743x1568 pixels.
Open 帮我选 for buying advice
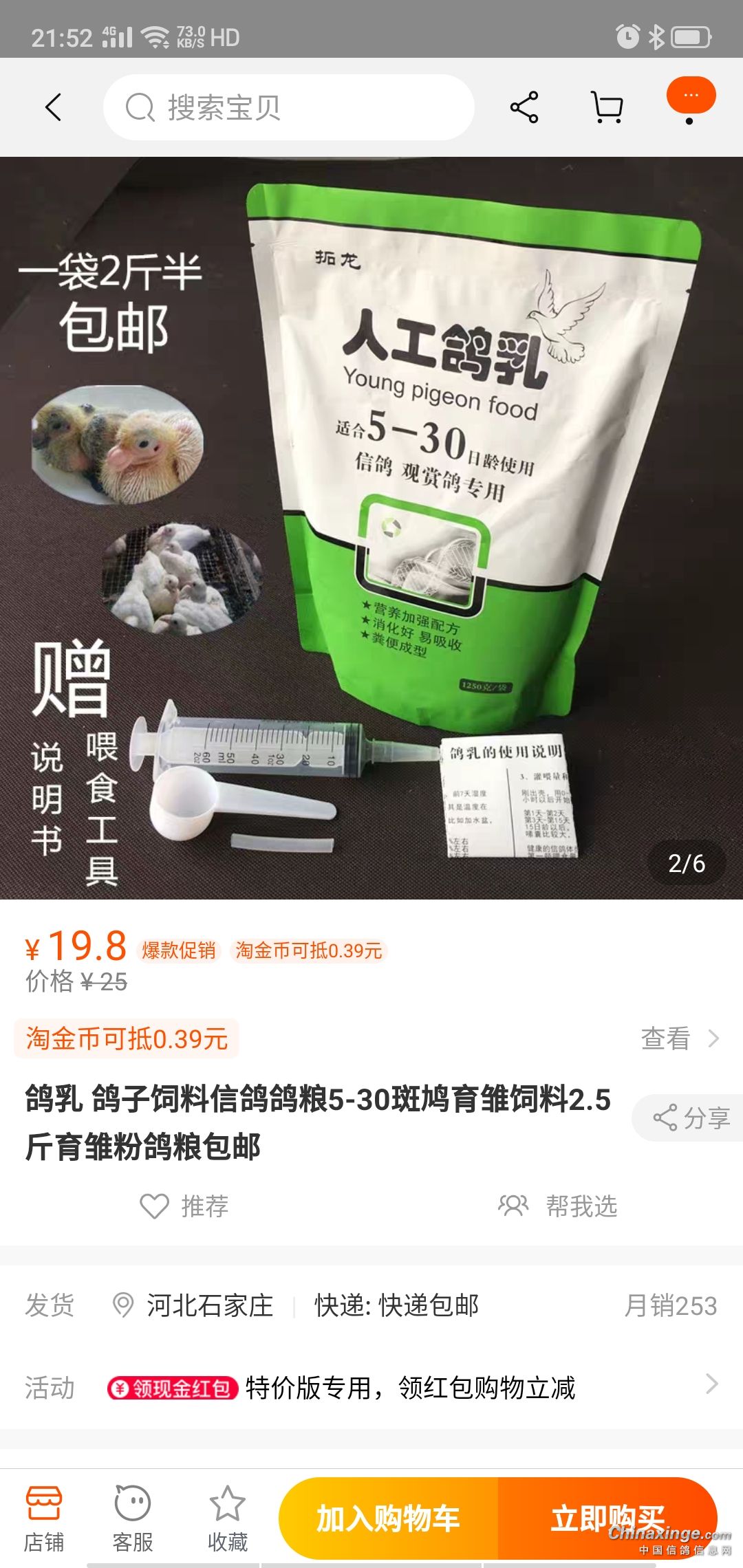(559, 1206)
